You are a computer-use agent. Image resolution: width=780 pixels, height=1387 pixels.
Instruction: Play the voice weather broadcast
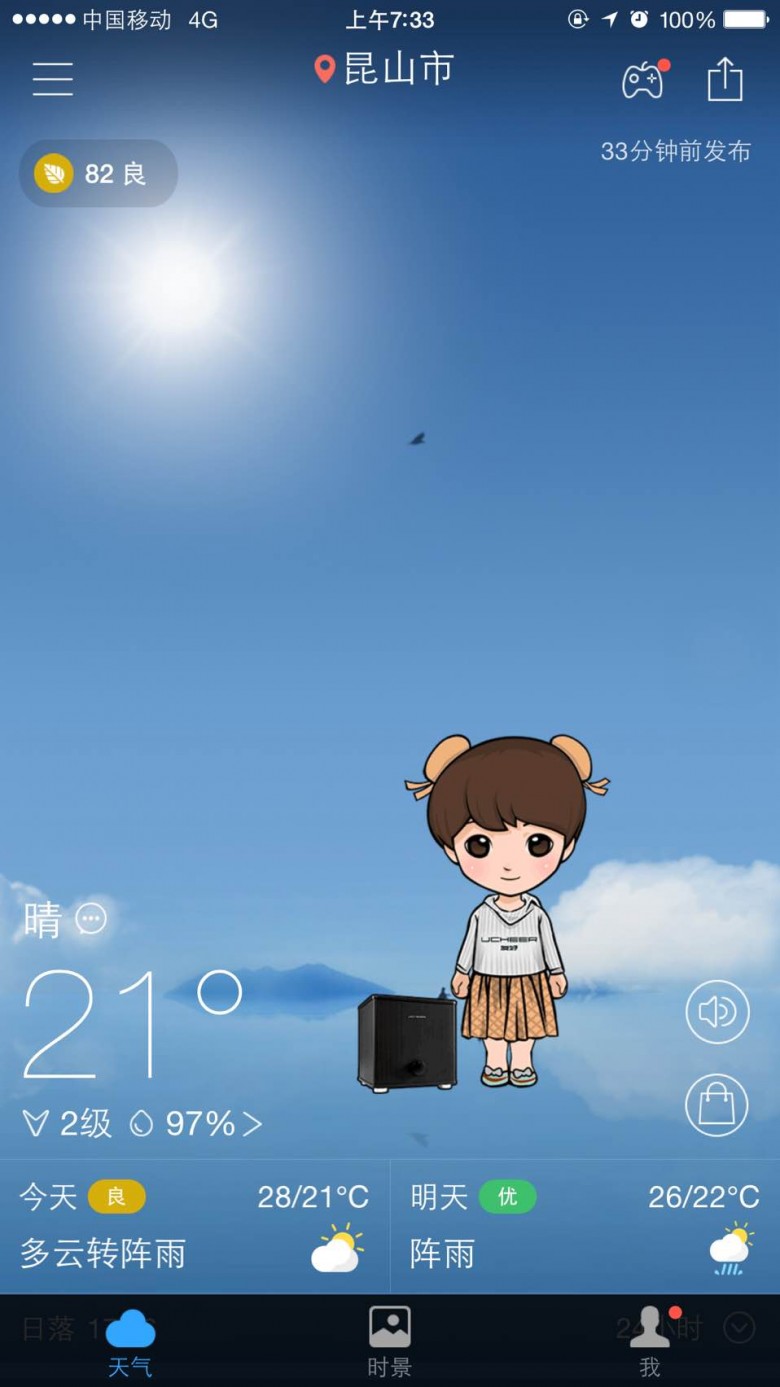tap(716, 1012)
